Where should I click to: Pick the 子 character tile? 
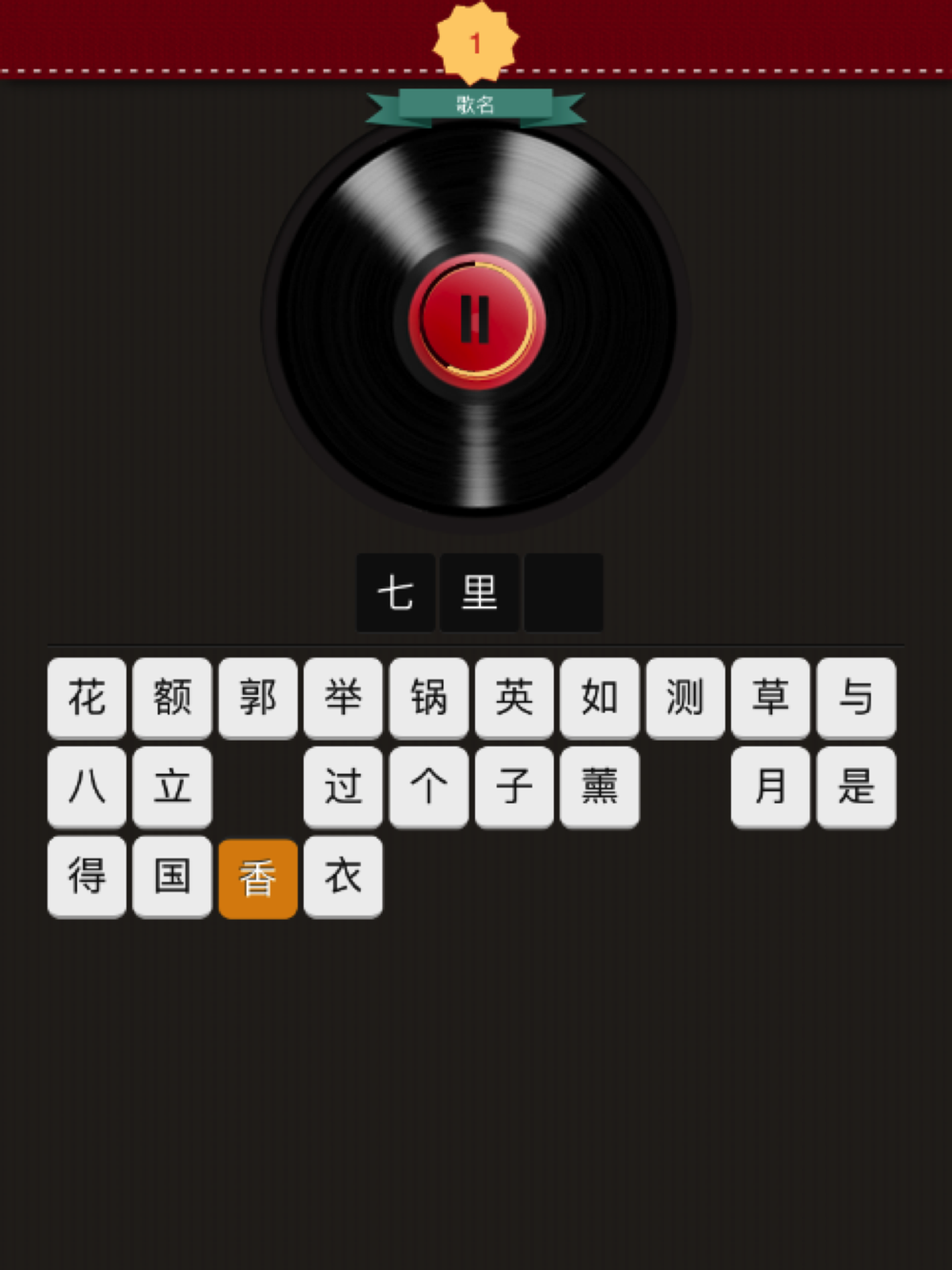[514, 787]
